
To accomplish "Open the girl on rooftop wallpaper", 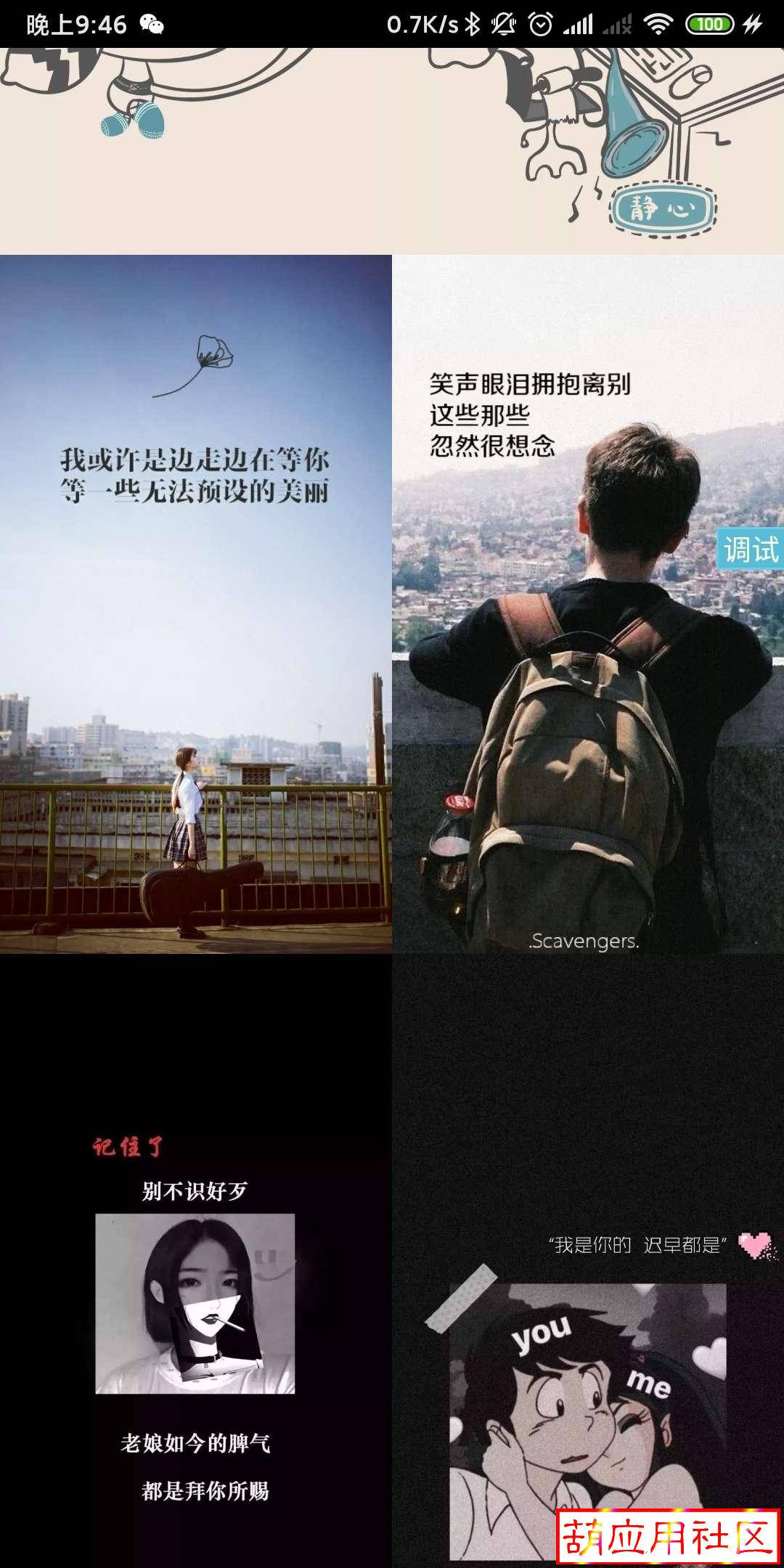I will click(x=196, y=603).
